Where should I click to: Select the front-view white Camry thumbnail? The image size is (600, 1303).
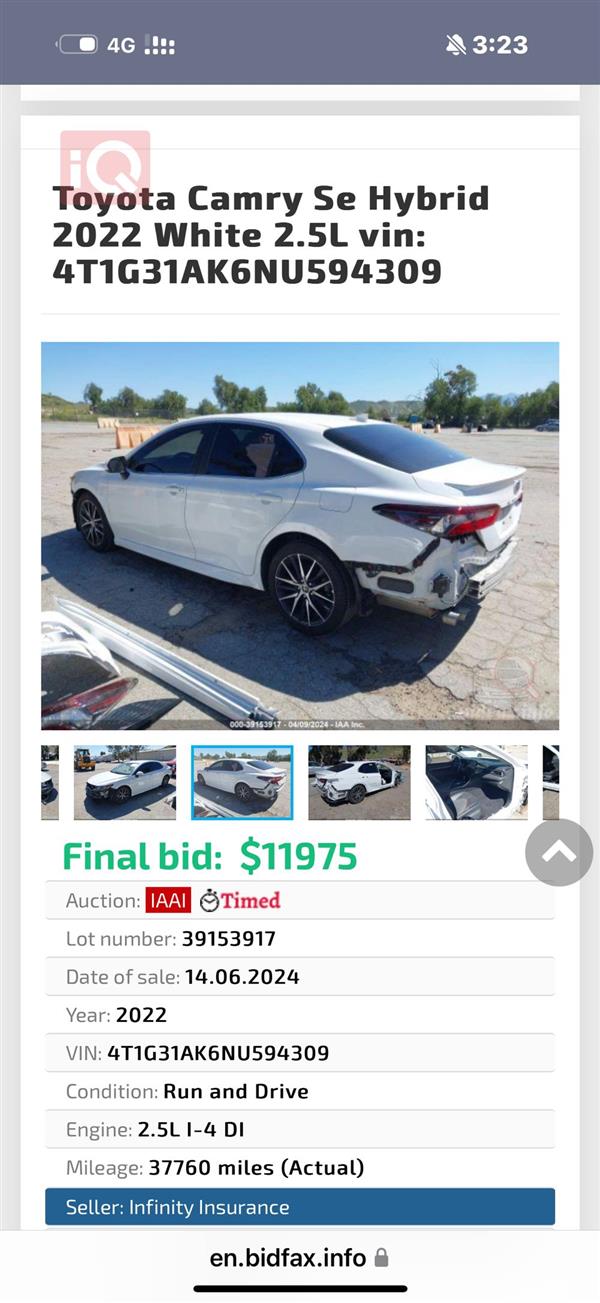(124, 782)
